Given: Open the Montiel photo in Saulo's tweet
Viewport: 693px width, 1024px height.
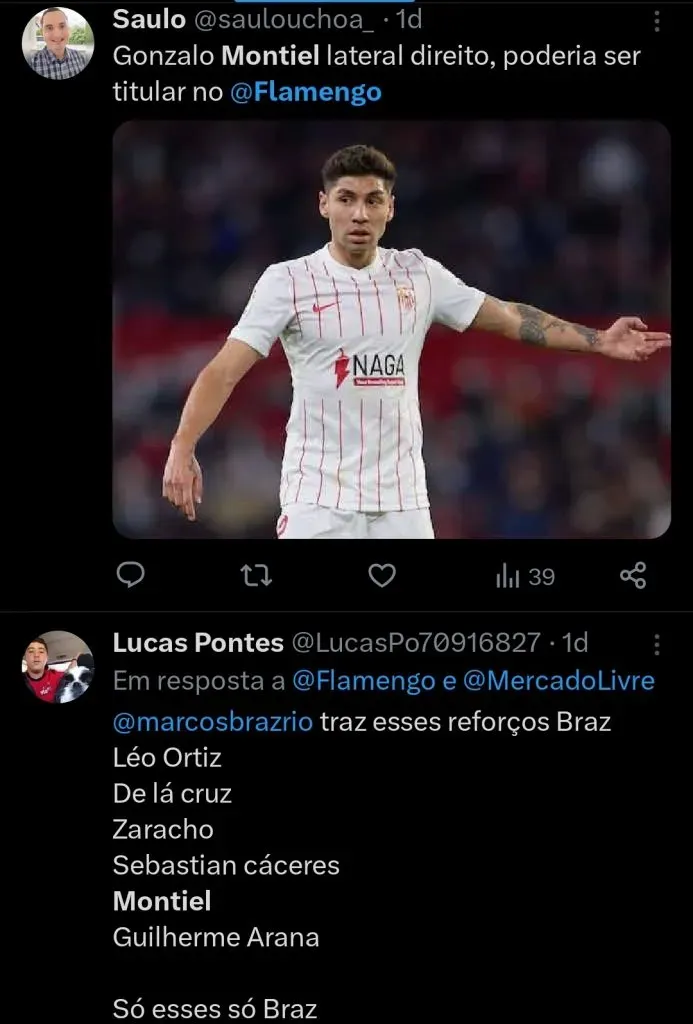Looking at the screenshot, I should coord(391,330).
